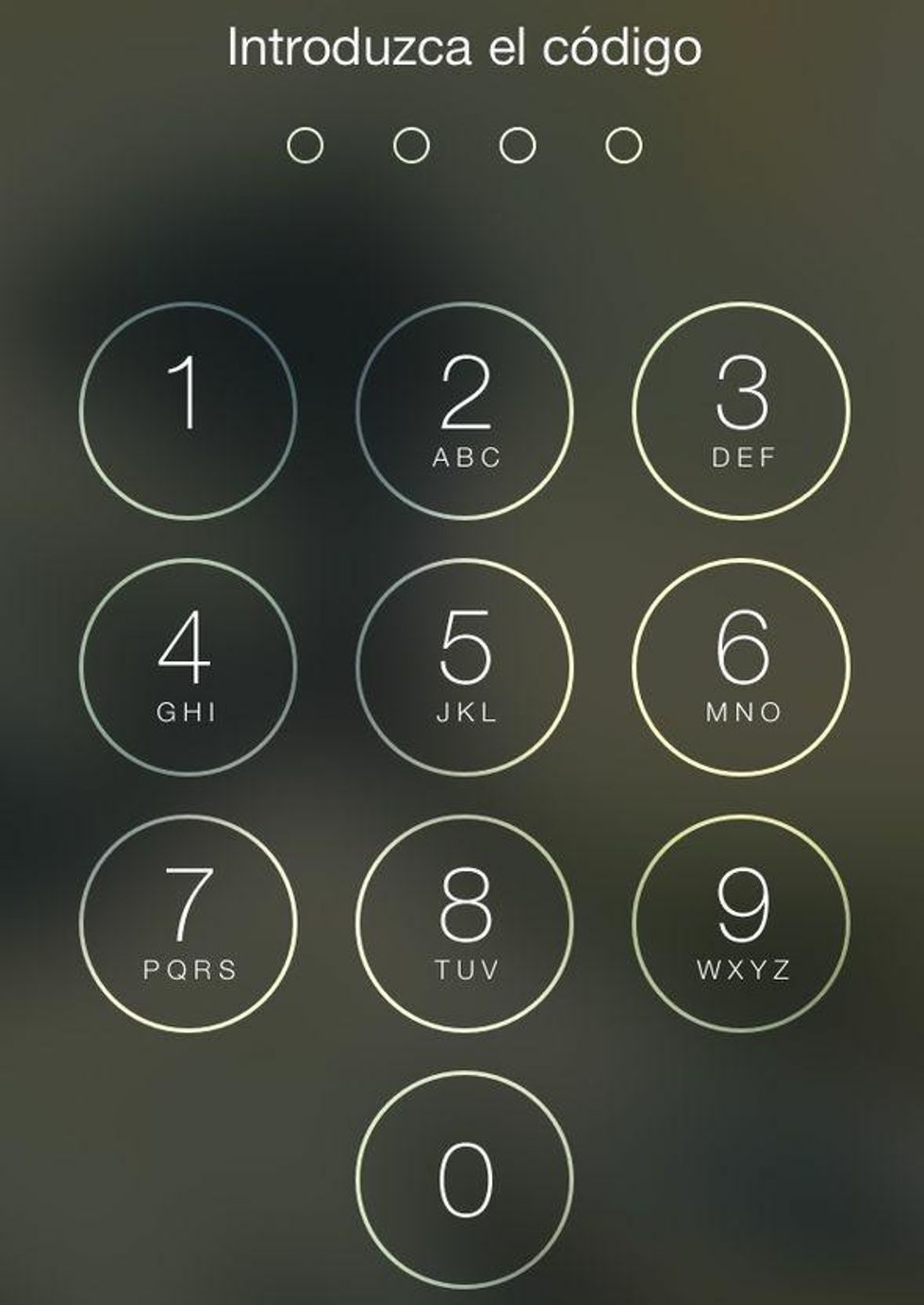The width and height of the screenshot is (924, 1305).
Task: Select the 9 WXYZ key
Action: 741,922
